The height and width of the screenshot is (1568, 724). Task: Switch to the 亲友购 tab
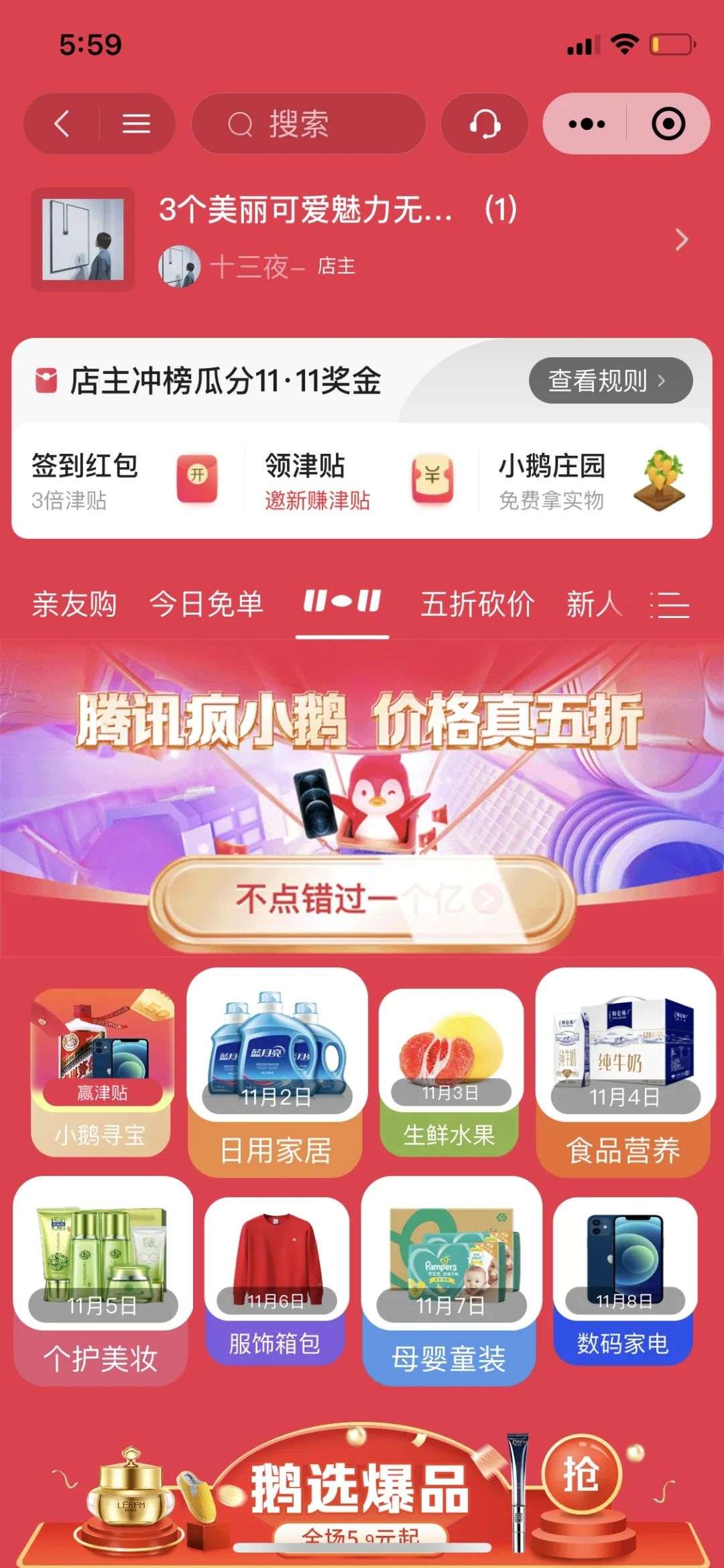(74, 605)
